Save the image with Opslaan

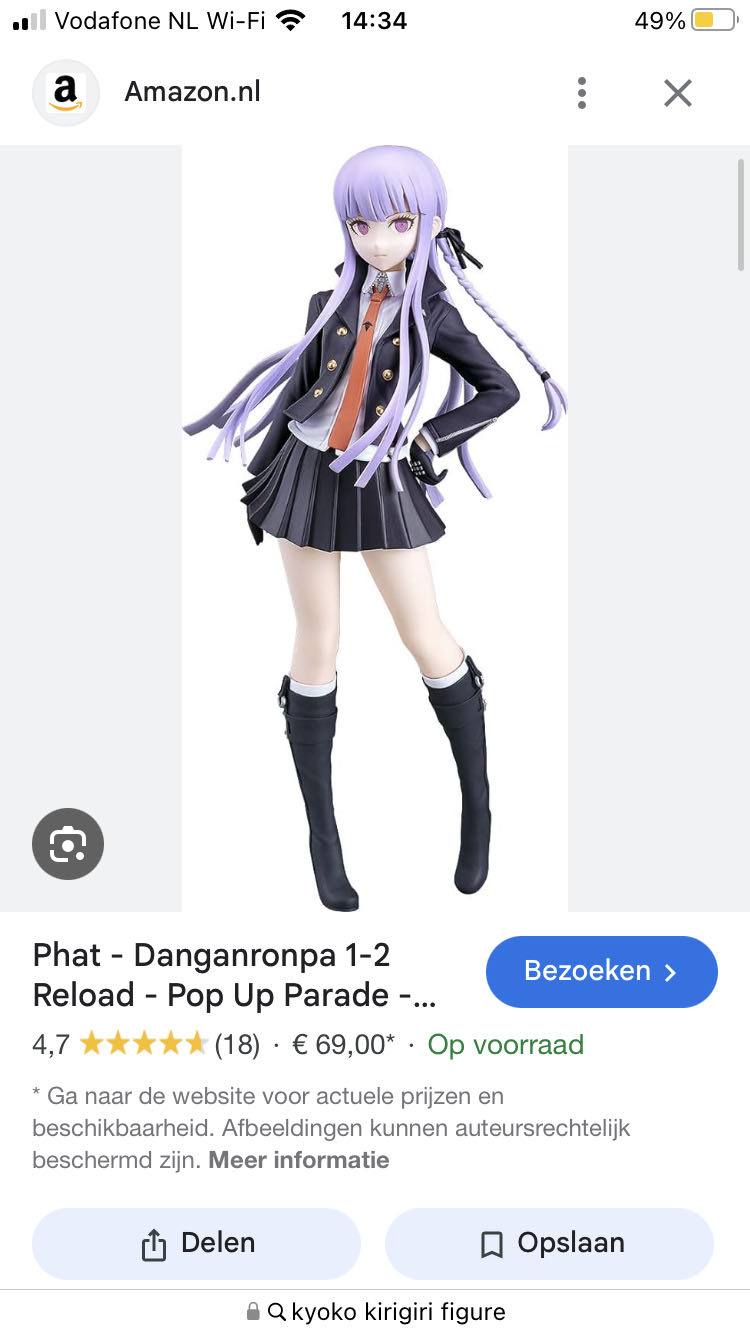550,1243
